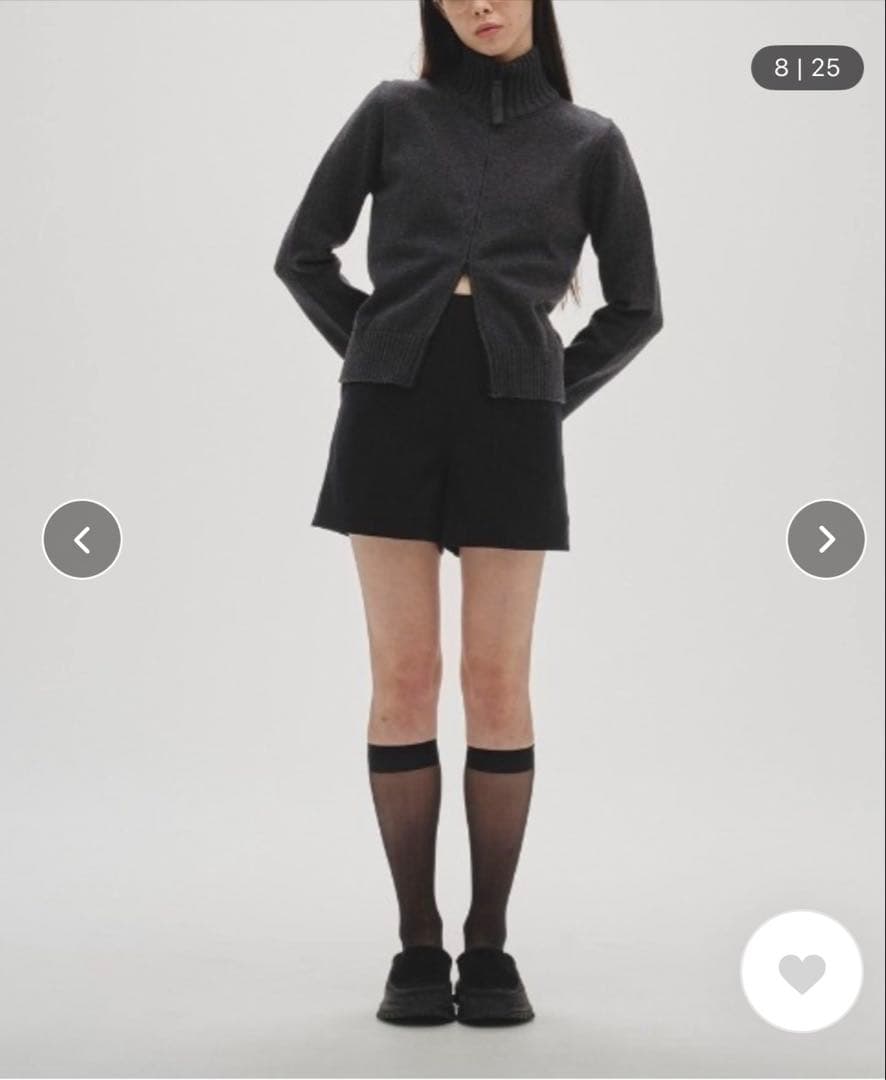This screenshot has width=886, height=1080.
Task: Go to the previous product photo
Action: (x=82, y=539)
